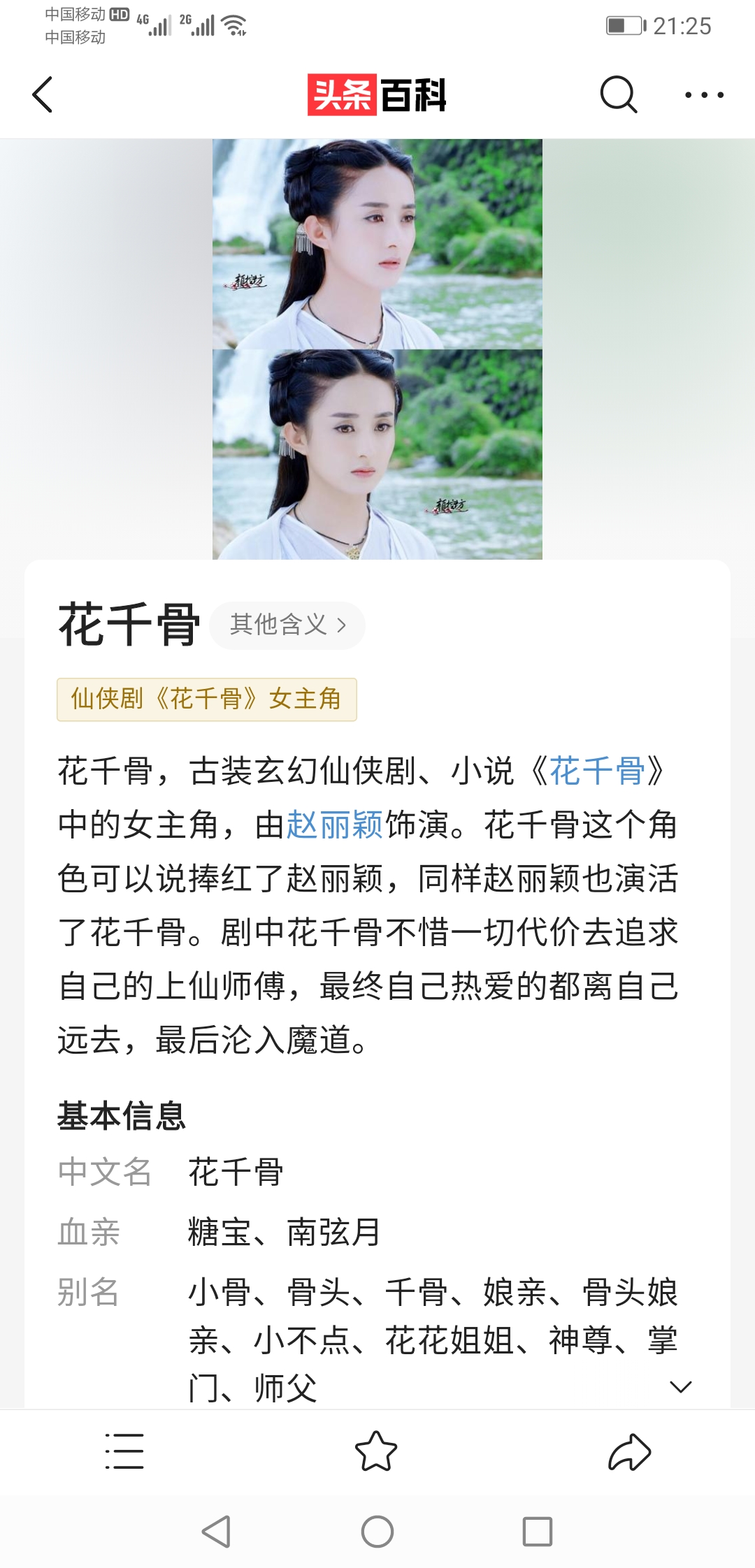Screen dimensions: 755x1568
Task: Expand the 基本信息 section with chevron
Action: (680, 1387)
